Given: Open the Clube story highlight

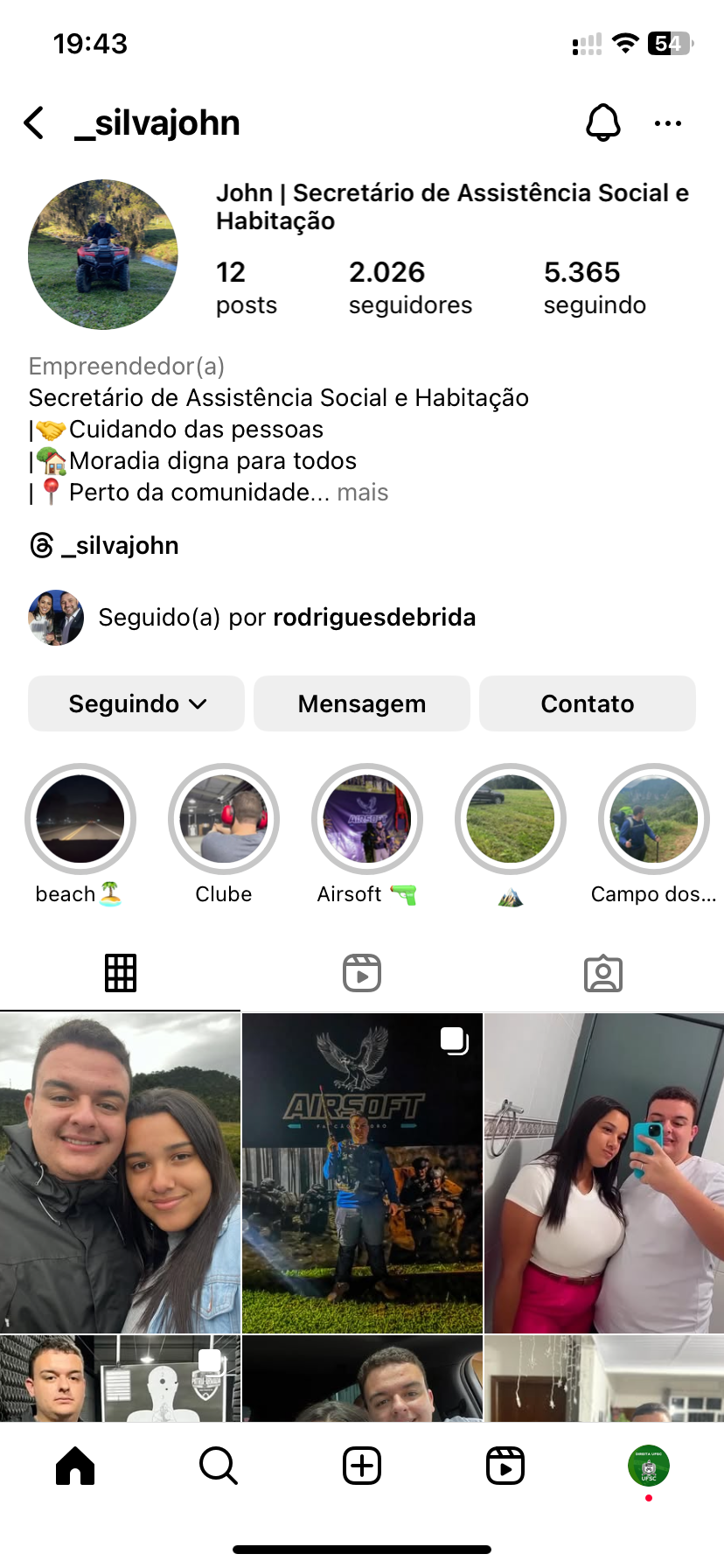Looking at the screenshot, I should pyautogui.click(x=224, y=820).
